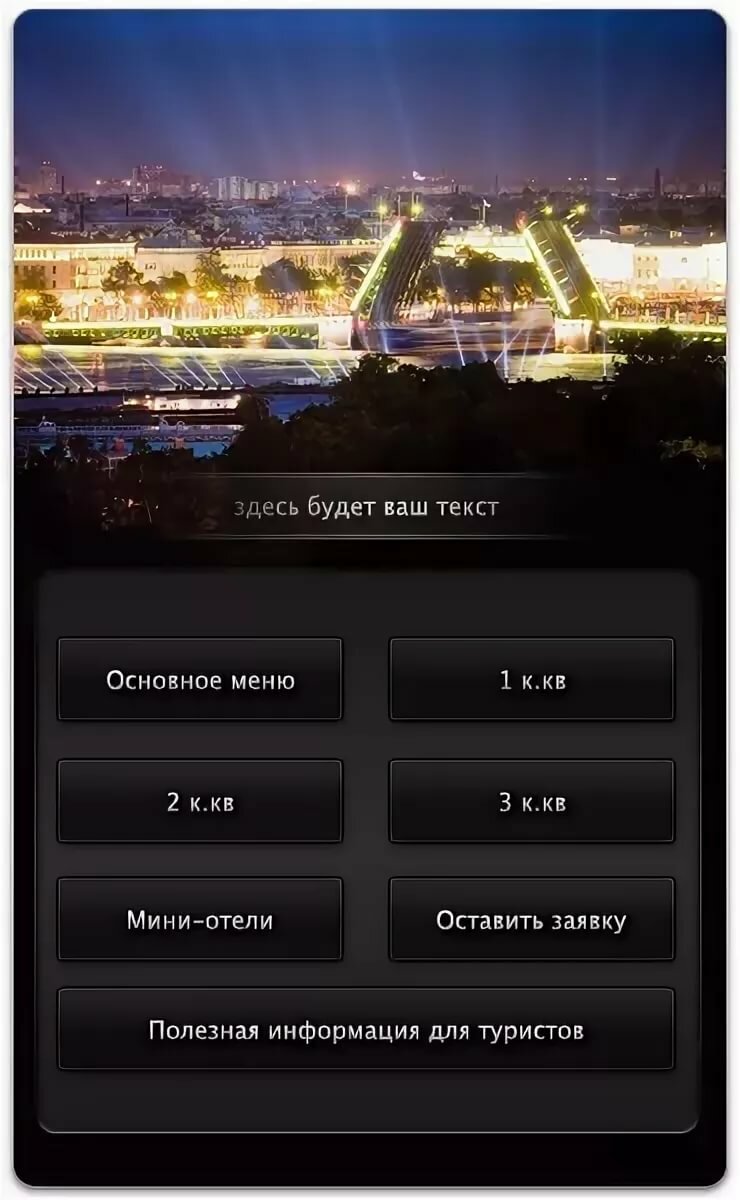This screenshot has width=740, height=1200.
Task: Tap the 2 к.кв button
Action: pos(200,801)
